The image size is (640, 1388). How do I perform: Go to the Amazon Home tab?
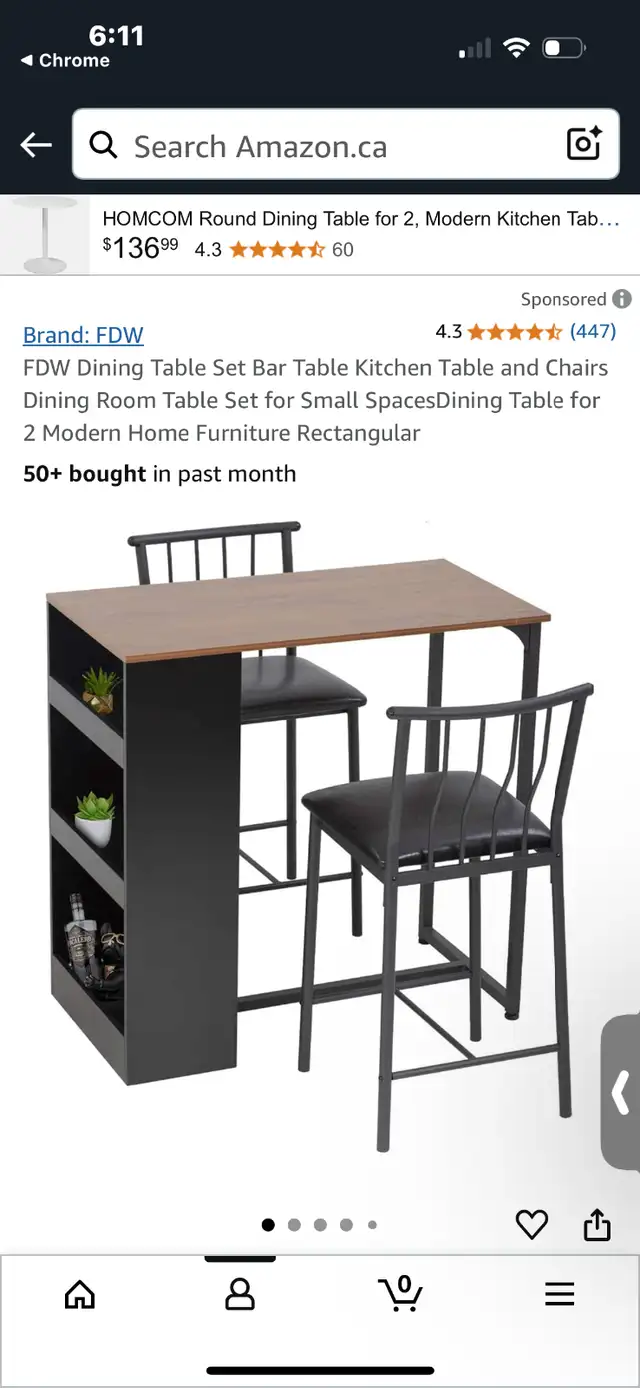pos(80,1295)
